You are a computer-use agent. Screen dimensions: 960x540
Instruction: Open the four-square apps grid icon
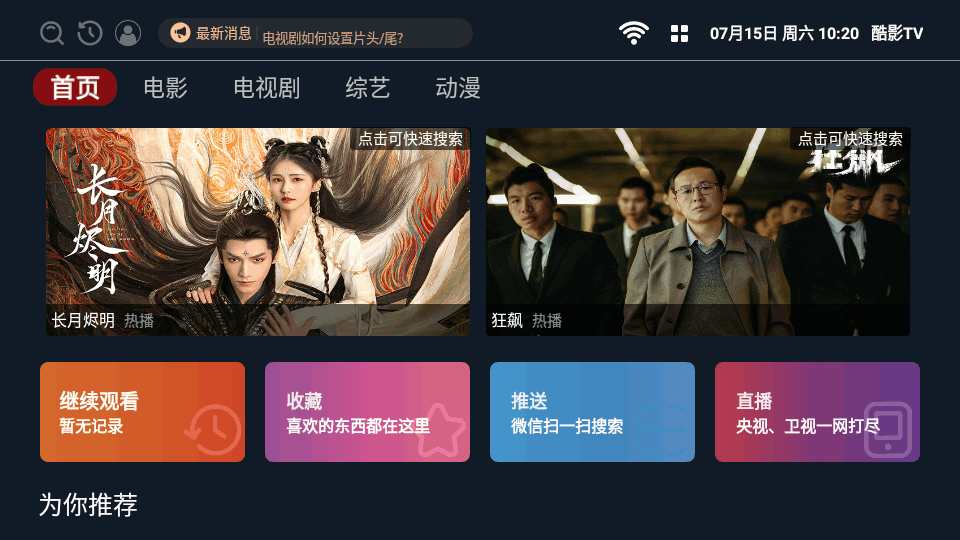pyautogui.click(x=679, y=34)
